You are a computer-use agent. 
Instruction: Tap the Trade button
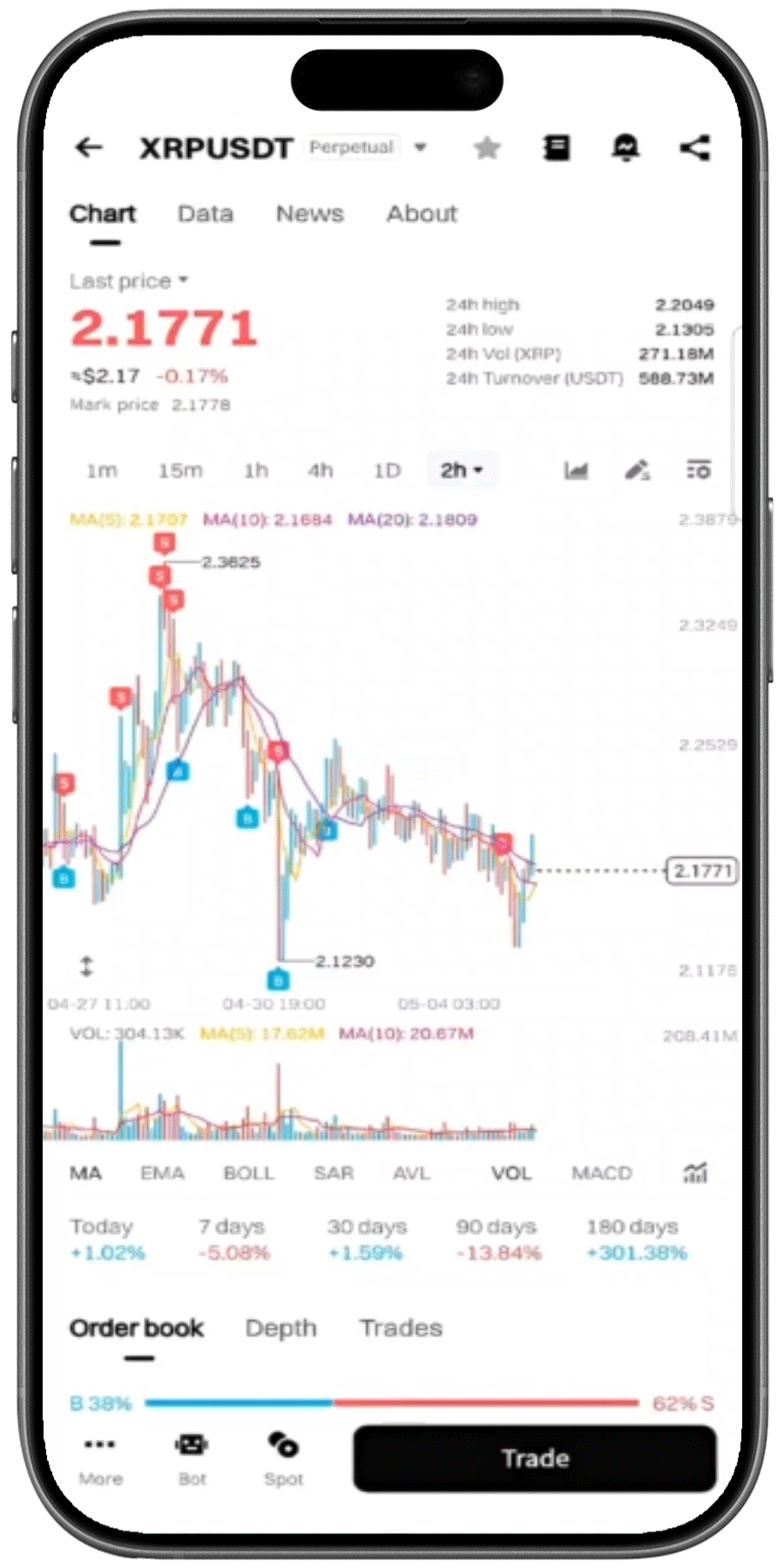tap(535, 1458)
